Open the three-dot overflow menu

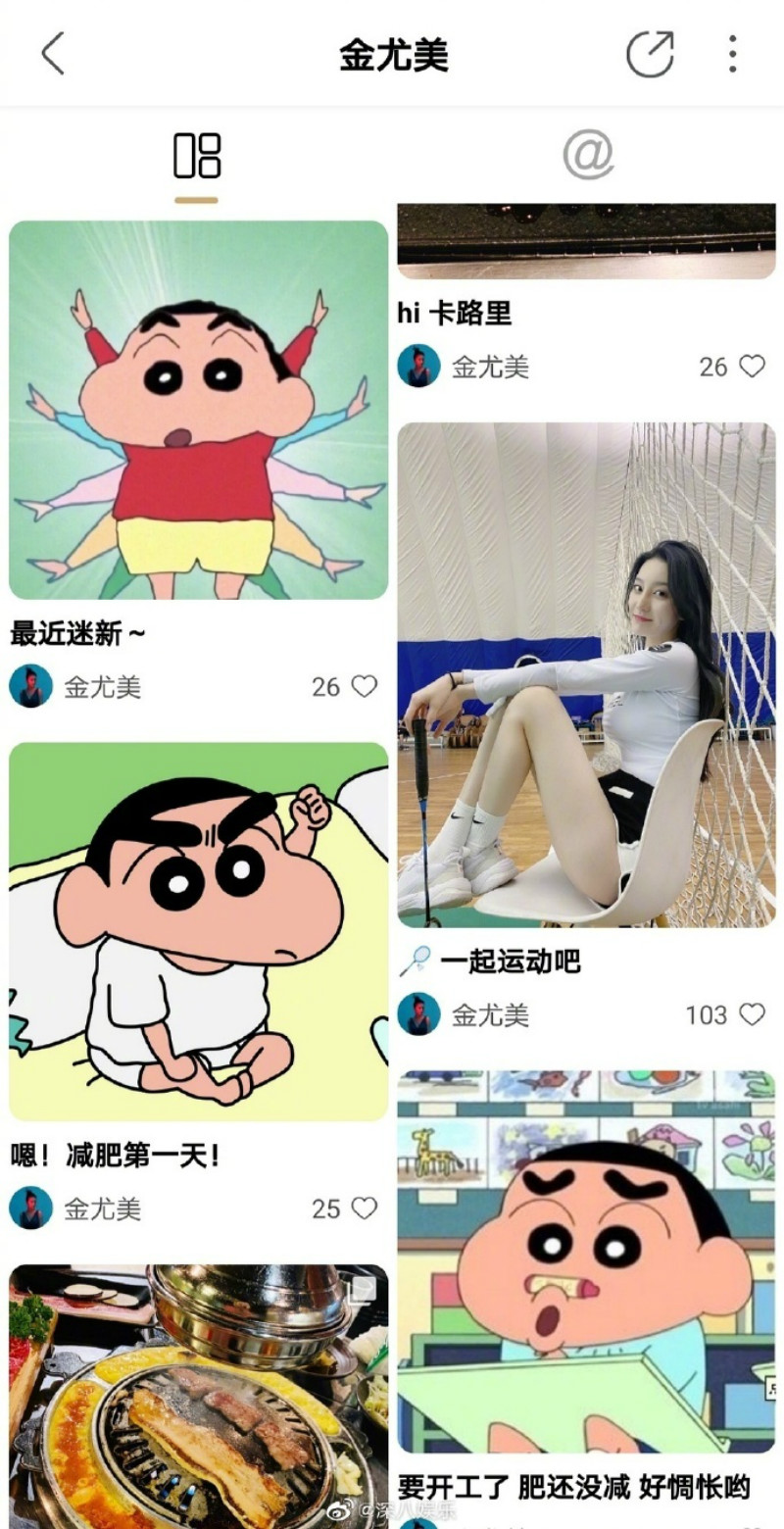tap(732, 54)
